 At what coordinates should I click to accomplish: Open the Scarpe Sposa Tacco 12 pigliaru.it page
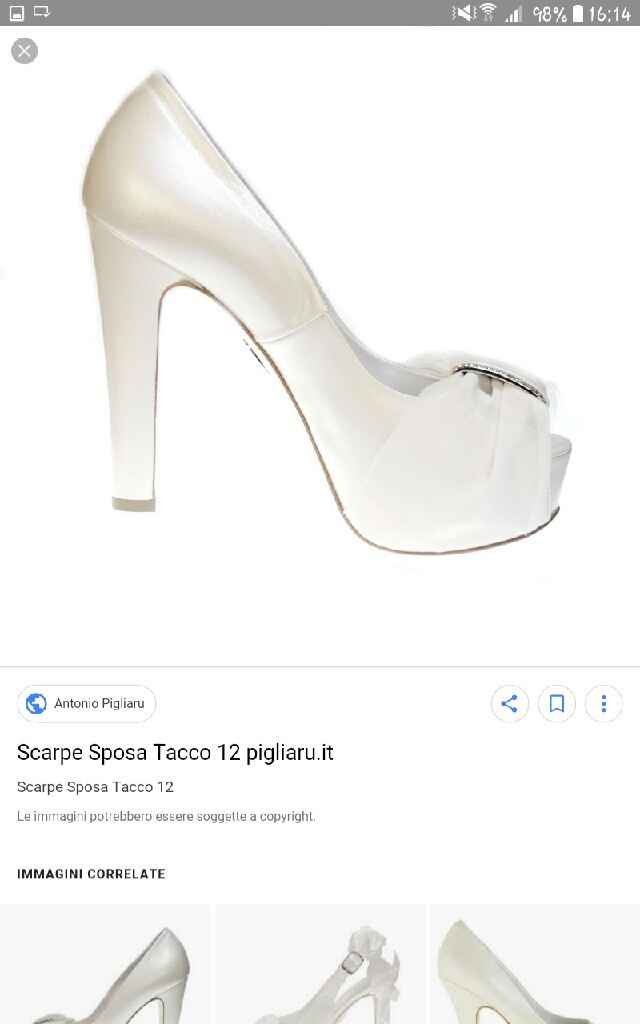click(175, 753)
